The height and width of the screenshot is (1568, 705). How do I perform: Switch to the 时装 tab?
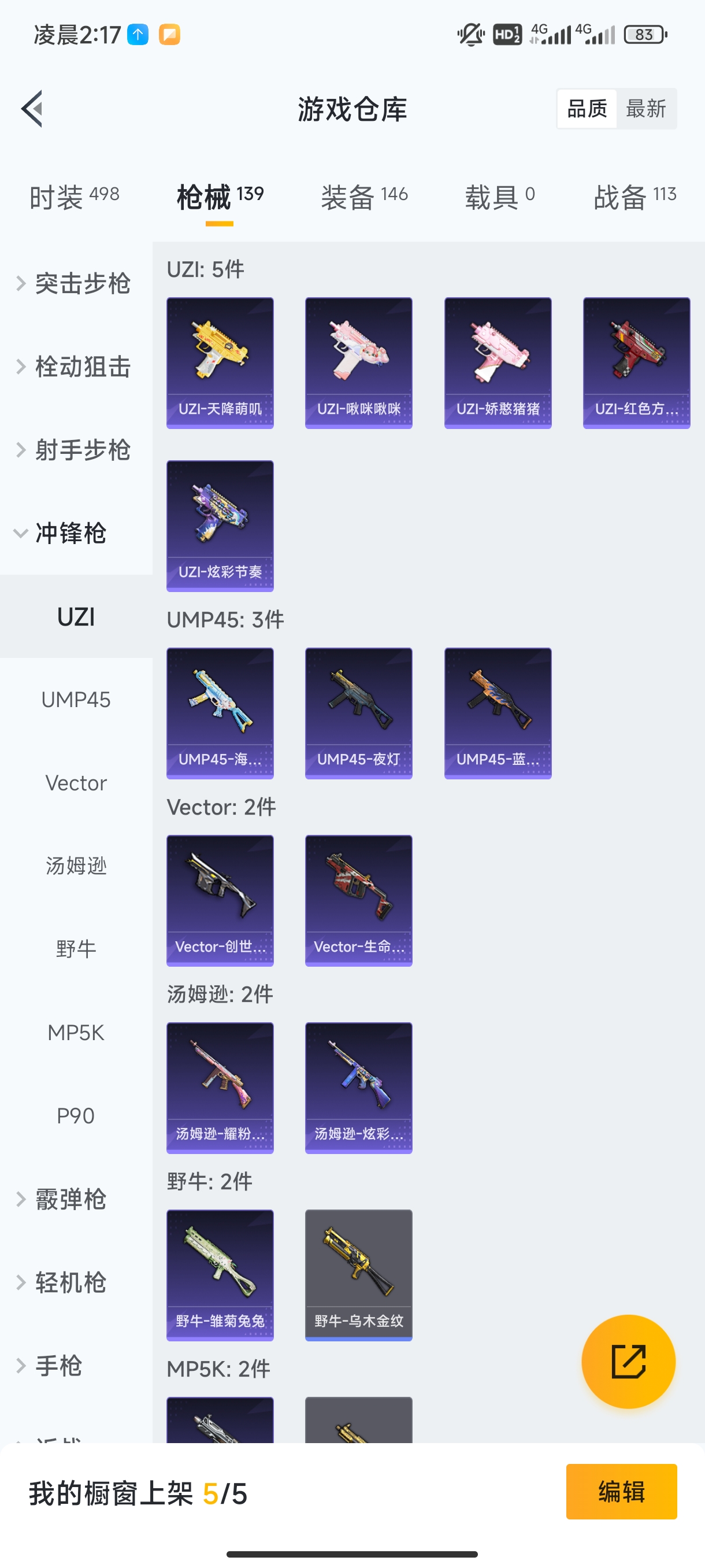74,197
